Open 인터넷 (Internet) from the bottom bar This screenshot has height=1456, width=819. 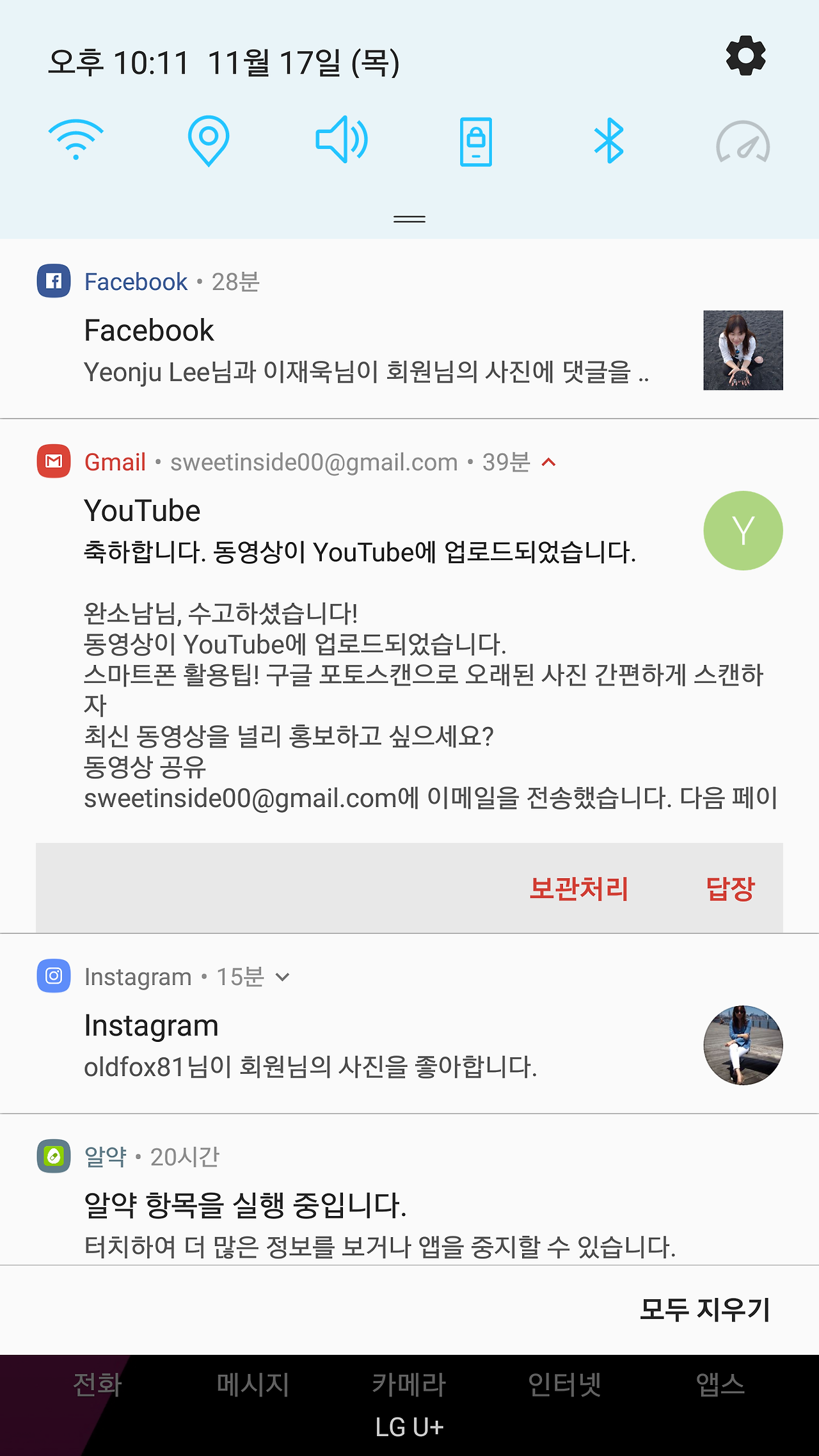tap(565, 1382)
